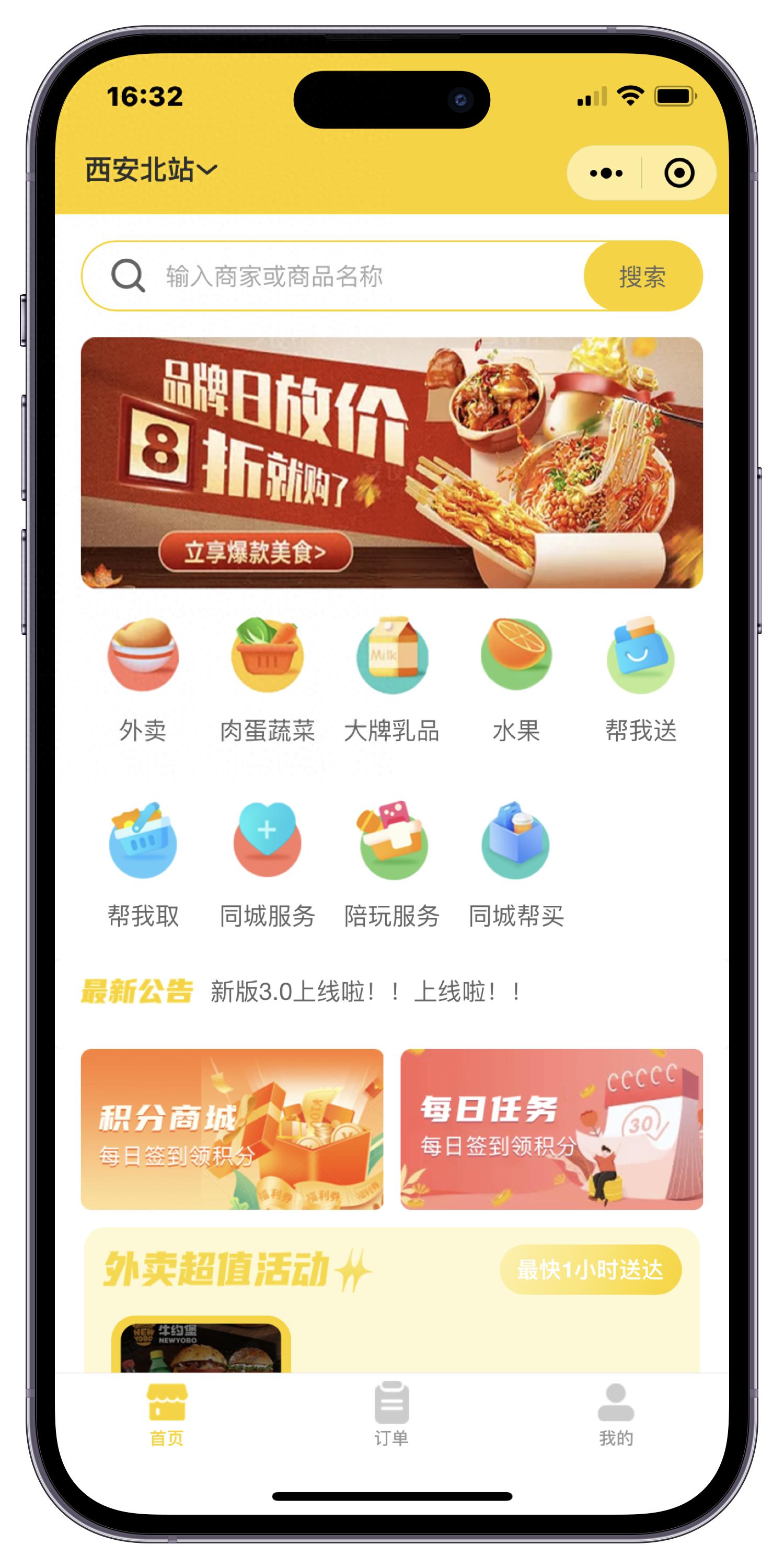The width and height of the screenshot is (784, 1568).
Task: Open the 积分商城 card
Action: point(232,1129)
